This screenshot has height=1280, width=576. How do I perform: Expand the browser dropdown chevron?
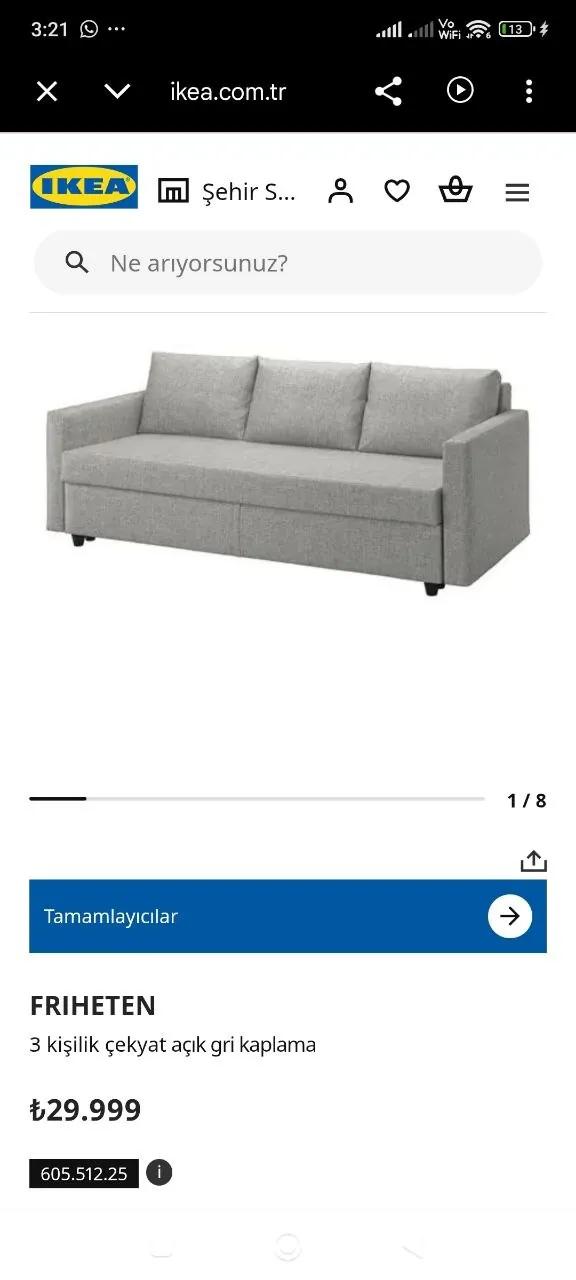pyautogui.click(x=117, y=92)
